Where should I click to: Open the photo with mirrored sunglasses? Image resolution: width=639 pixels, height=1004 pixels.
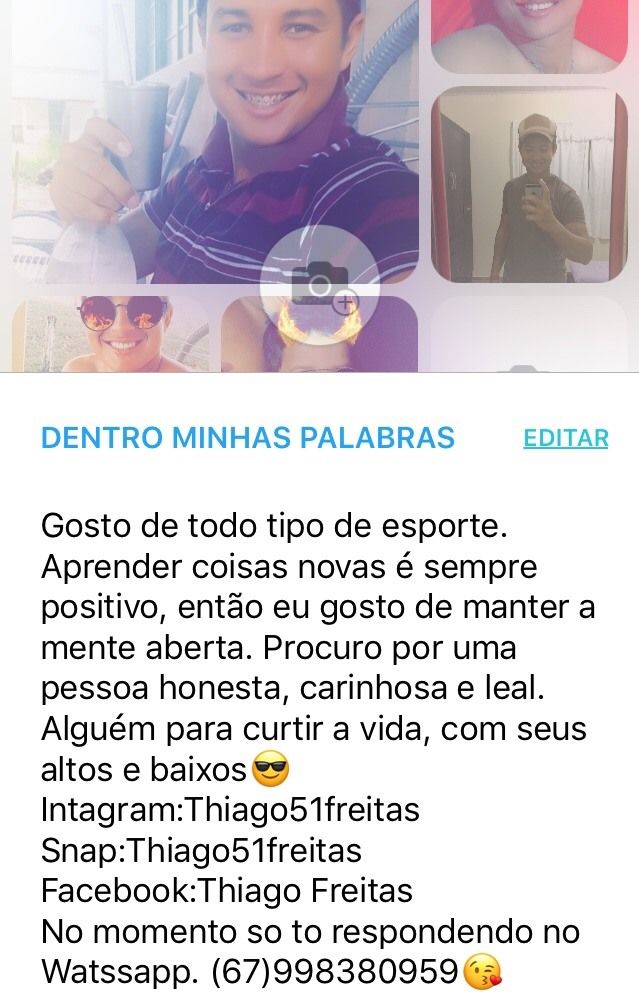pyautogui.click(x=111, y=334)
